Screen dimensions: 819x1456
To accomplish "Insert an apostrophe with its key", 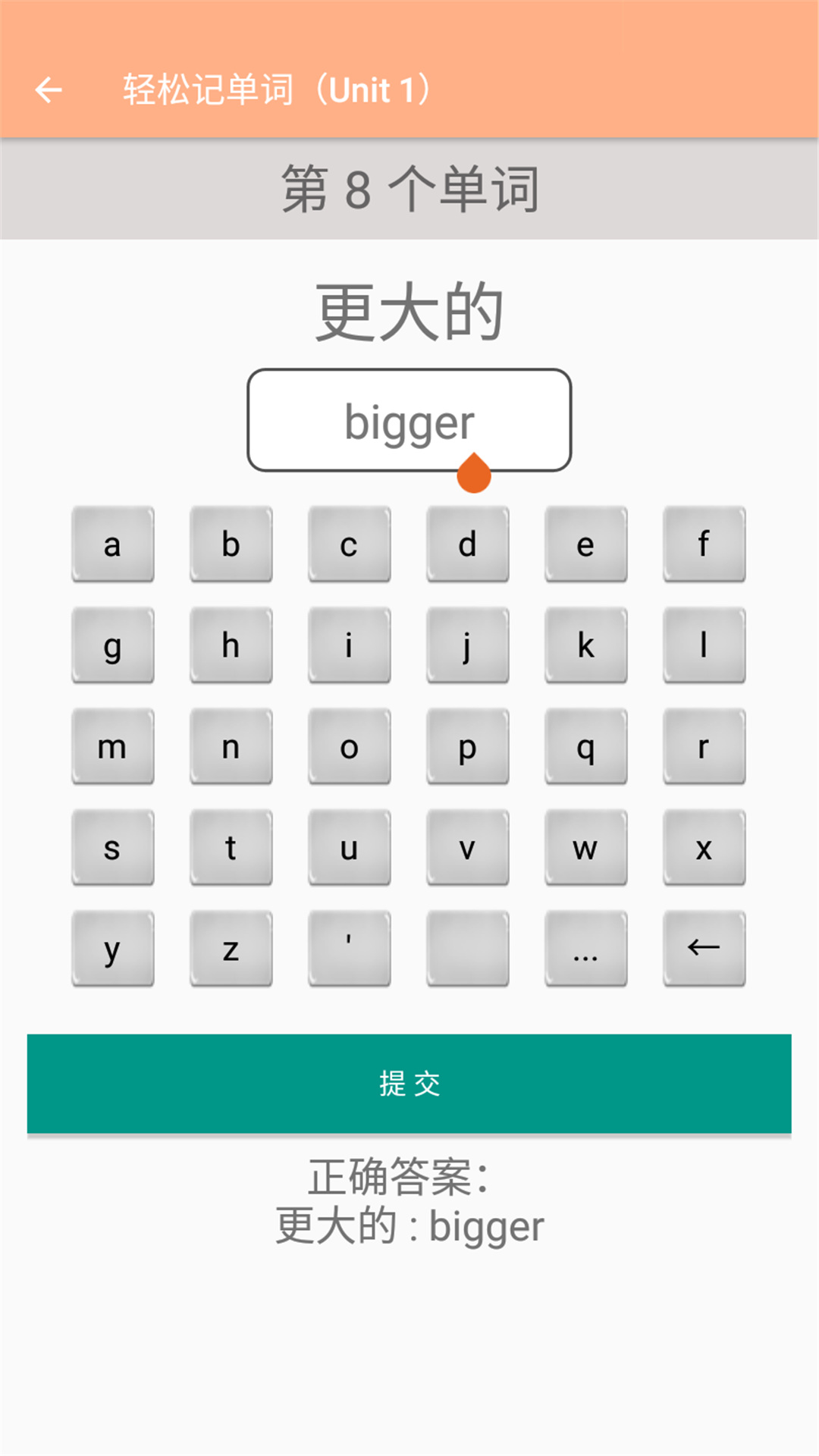I will tap(350, 949).
